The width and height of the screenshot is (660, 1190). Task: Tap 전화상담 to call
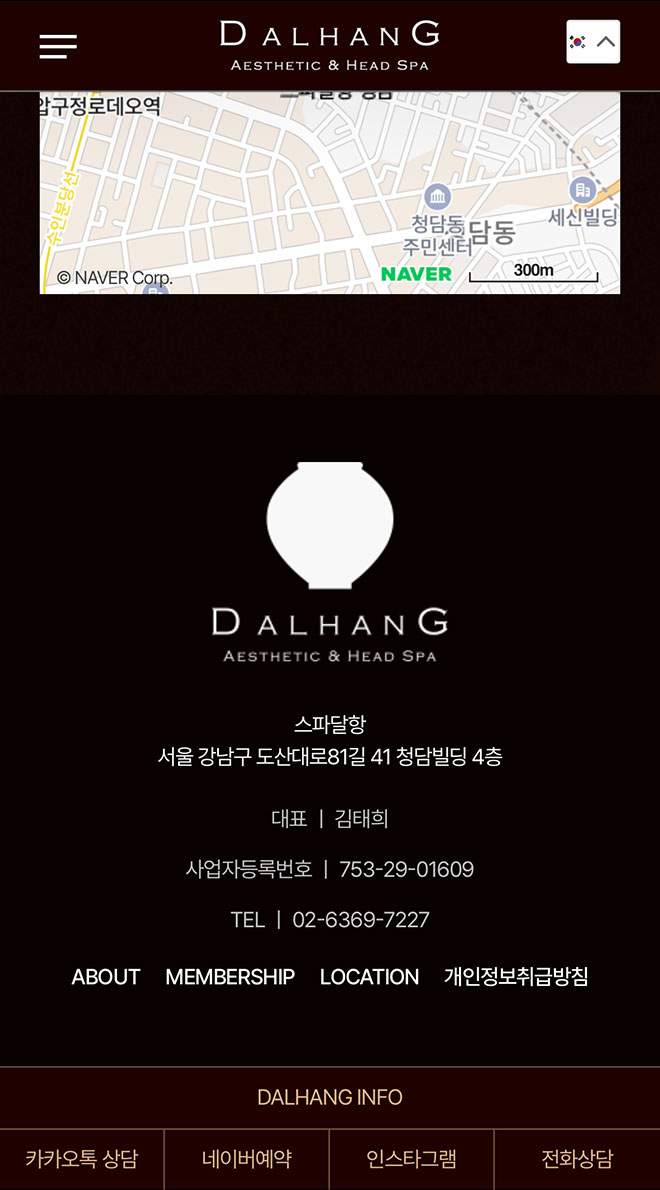point(577,1160)
